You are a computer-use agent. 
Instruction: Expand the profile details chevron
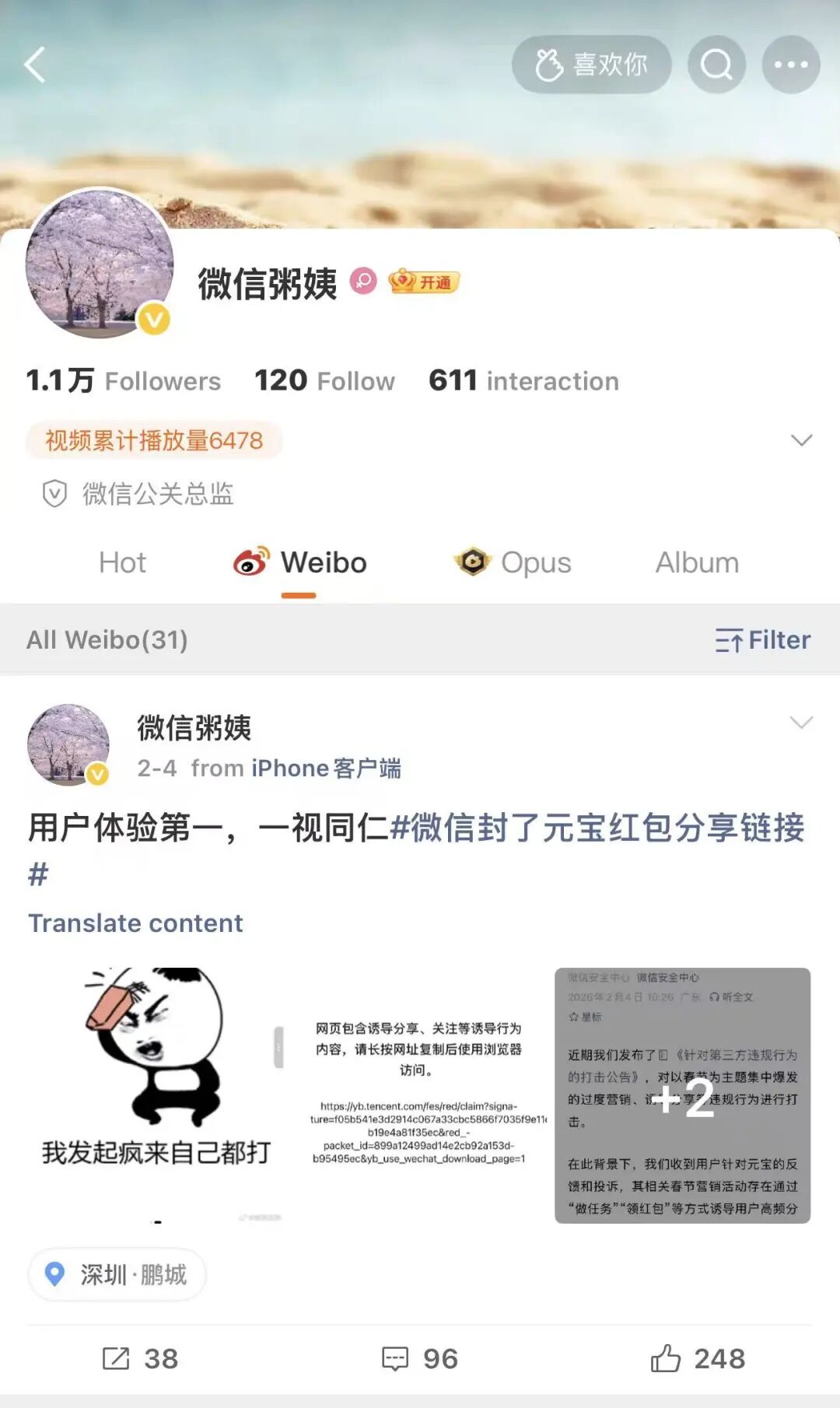click(x=801, y=440)
